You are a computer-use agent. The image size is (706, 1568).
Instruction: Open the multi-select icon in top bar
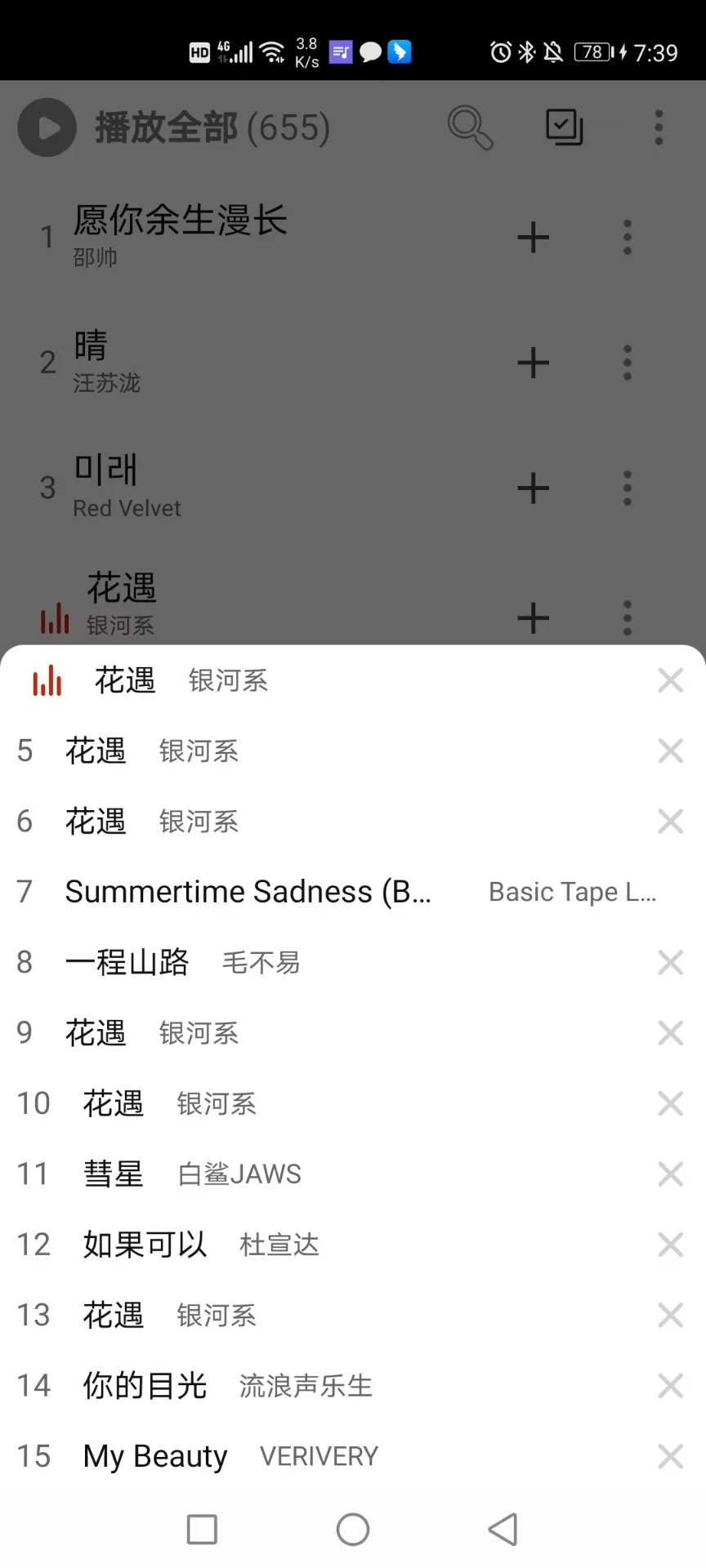564,127
